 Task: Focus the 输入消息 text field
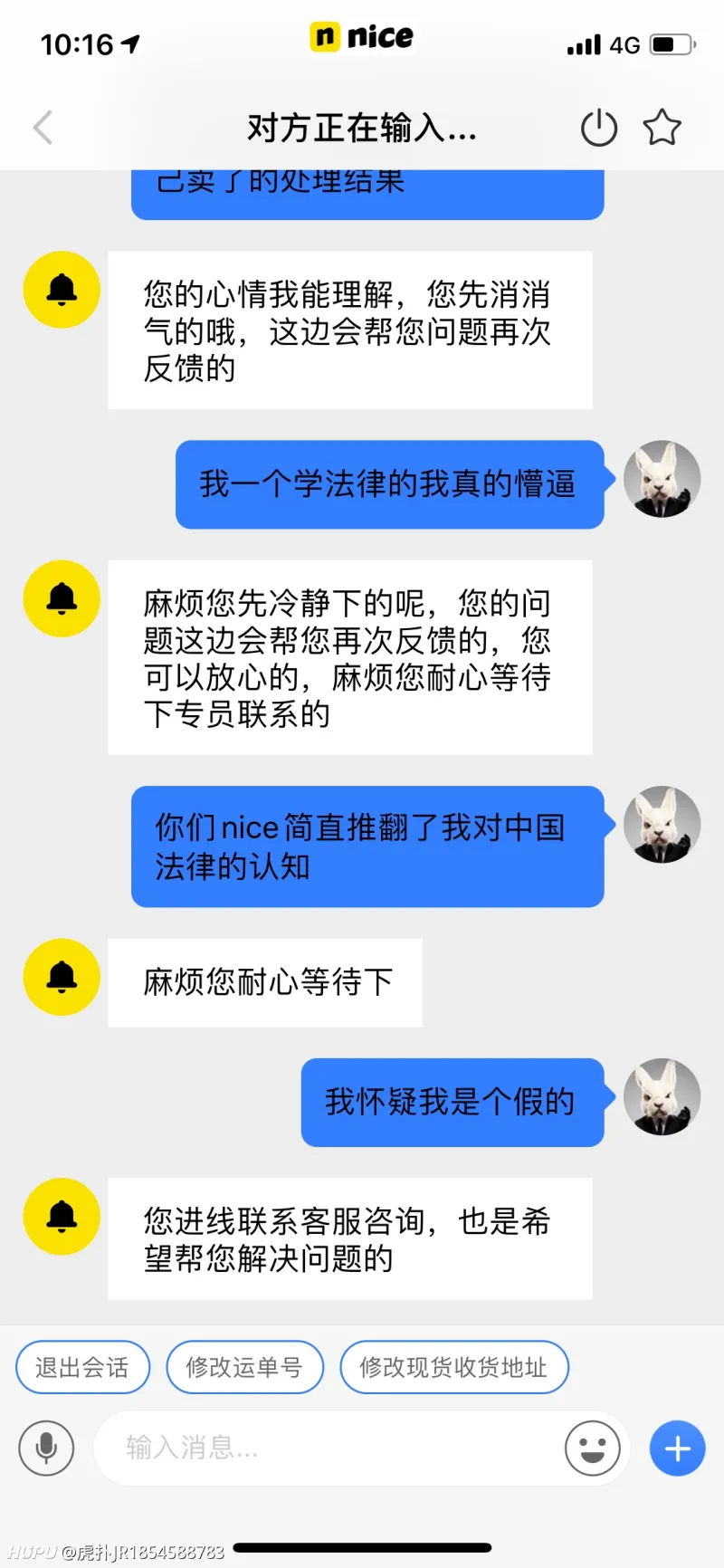coord(326,1448)
